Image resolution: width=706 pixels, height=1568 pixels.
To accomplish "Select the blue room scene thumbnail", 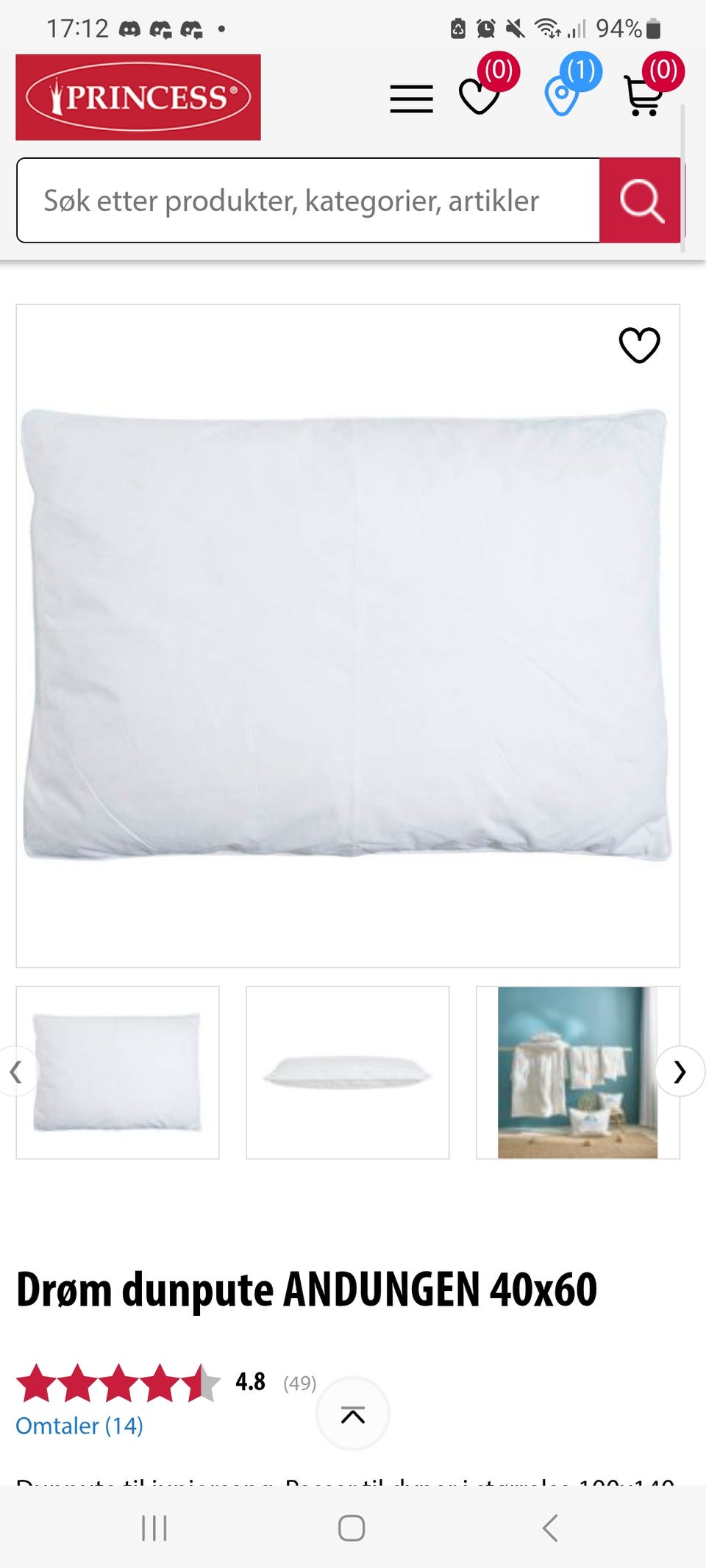I will pyautogui.click(x=577, y=1072).
